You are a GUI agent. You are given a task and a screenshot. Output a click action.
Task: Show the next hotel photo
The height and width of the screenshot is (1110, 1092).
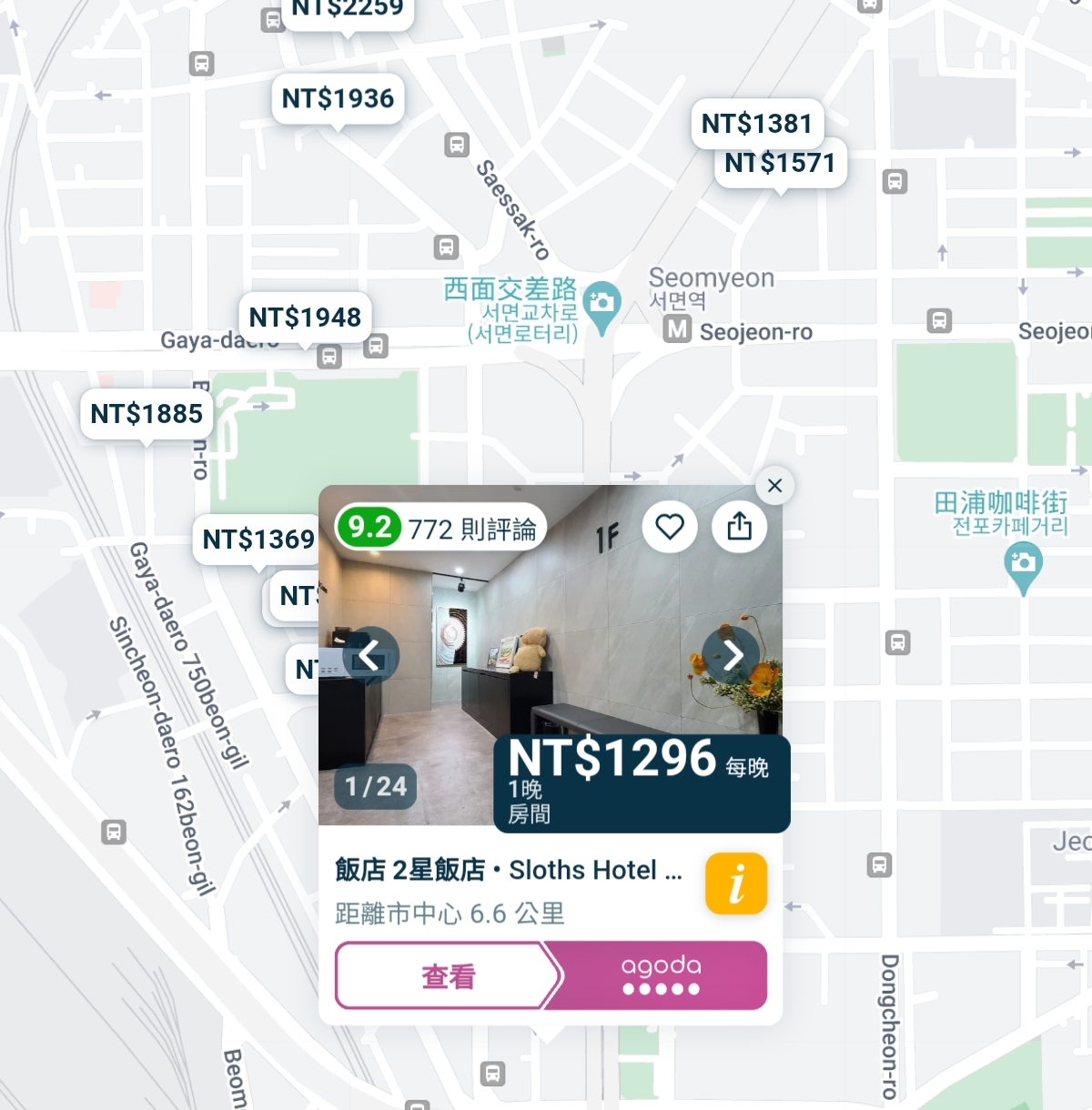click(732, 655)
